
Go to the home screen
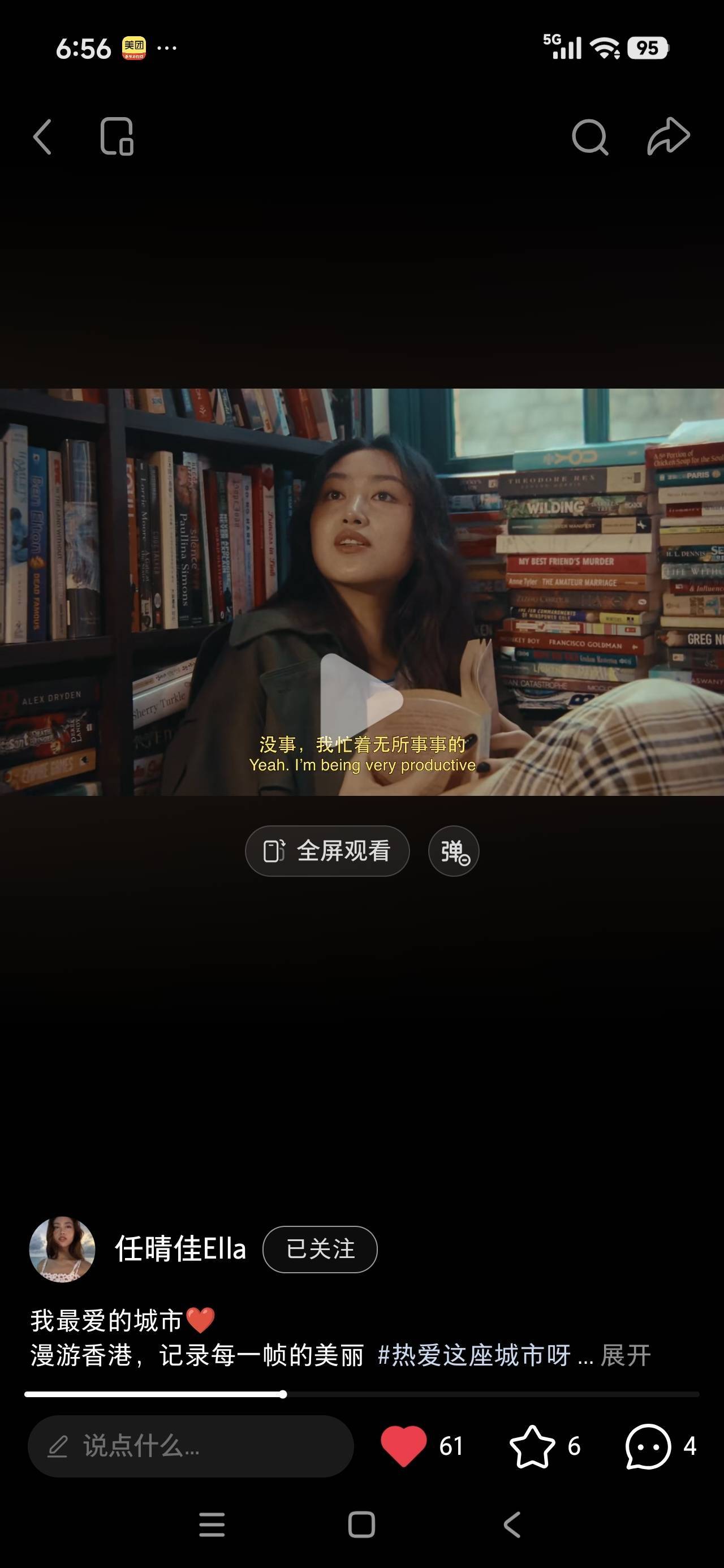pyautogui.click(x=361, y=1525)
